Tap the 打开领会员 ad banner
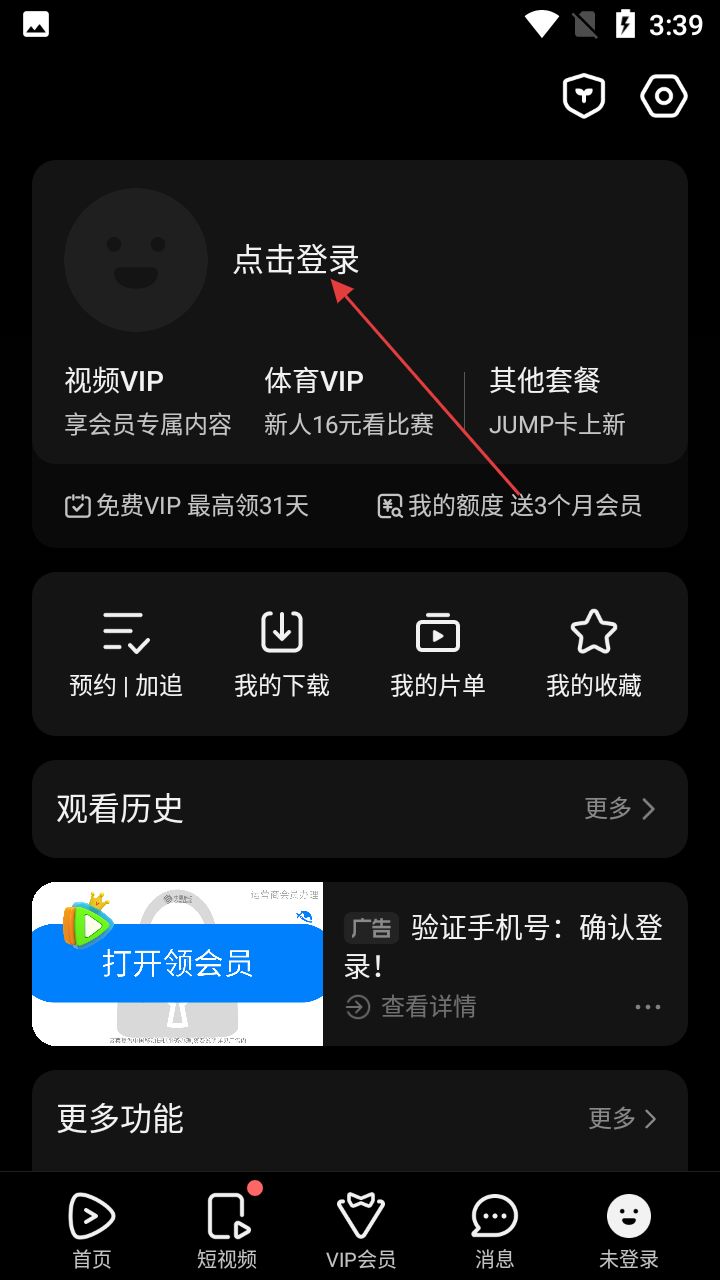 tap(178, 963)
